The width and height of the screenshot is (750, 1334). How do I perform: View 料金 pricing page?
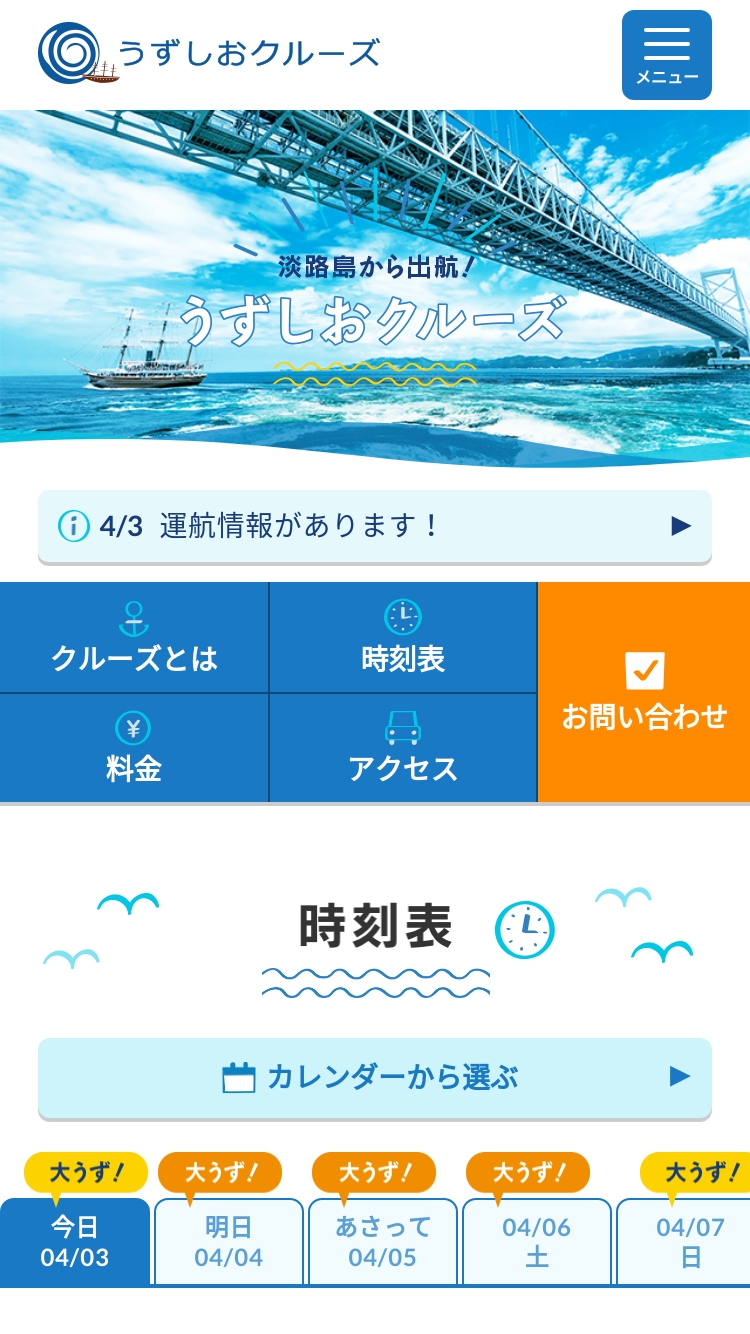[x=134, y=748]
